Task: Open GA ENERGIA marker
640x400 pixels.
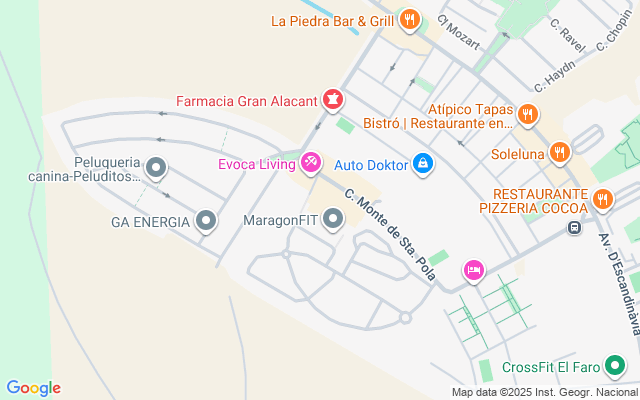Action: click(207, 220)
